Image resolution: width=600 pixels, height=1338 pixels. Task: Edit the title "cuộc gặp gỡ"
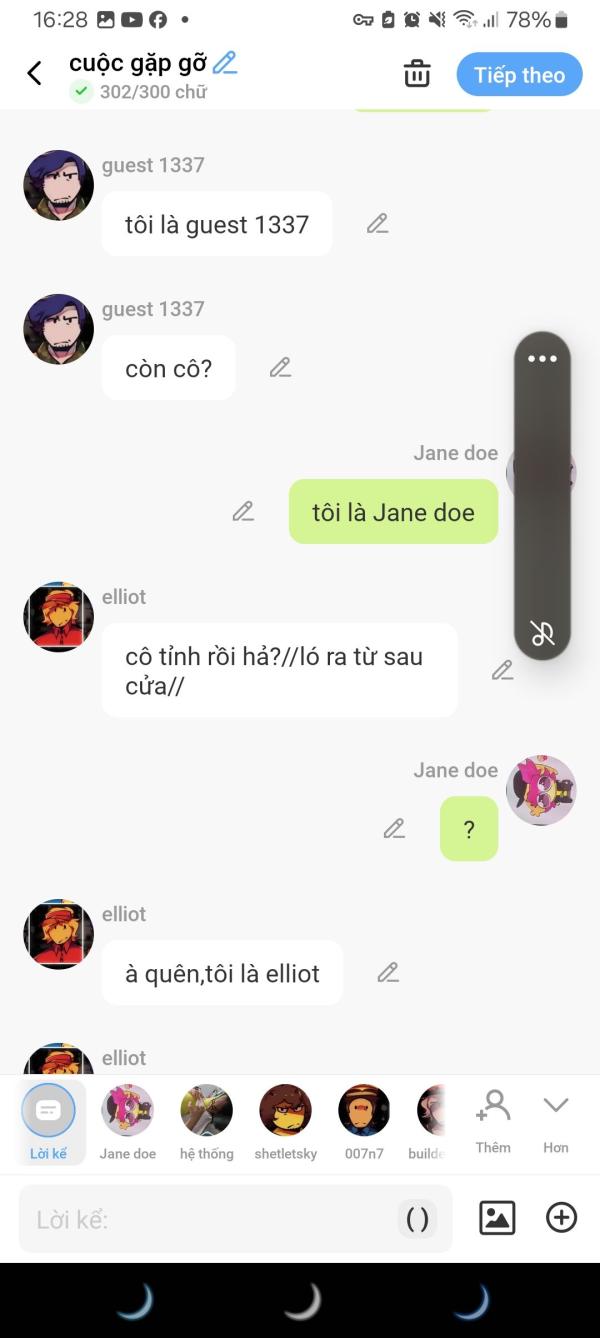(225, 63)
